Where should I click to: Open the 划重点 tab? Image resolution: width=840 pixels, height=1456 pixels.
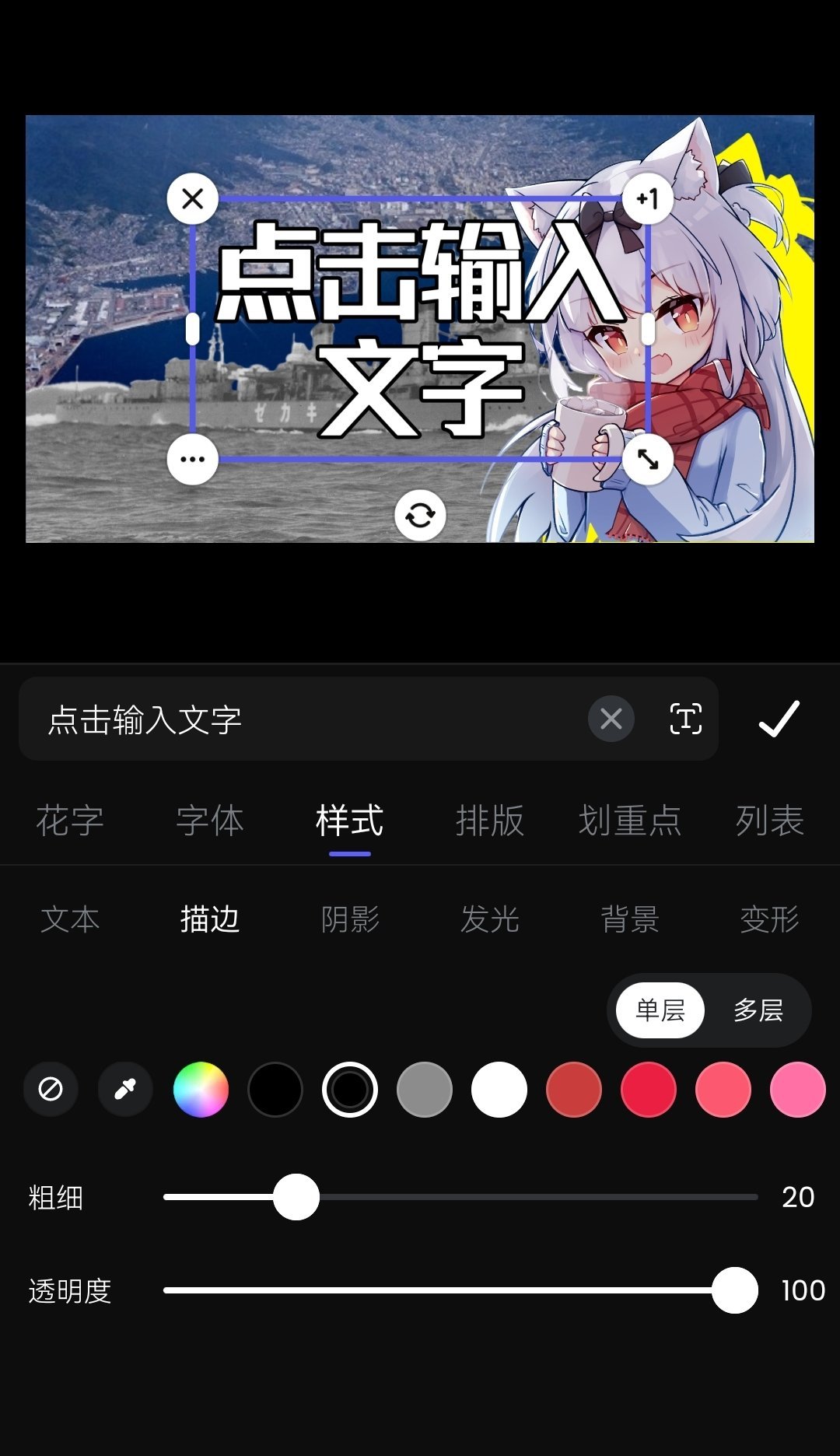pos(630,821)
